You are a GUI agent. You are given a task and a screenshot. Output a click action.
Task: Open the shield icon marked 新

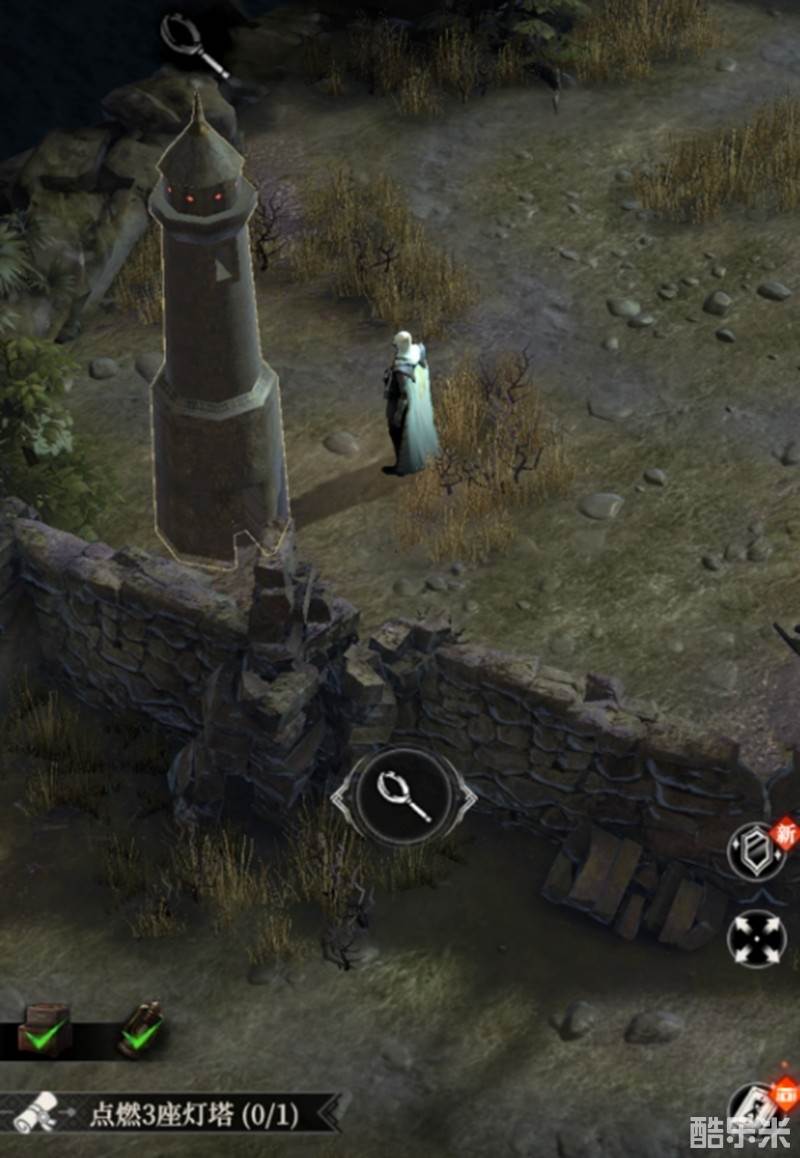(x=757, y=851)
